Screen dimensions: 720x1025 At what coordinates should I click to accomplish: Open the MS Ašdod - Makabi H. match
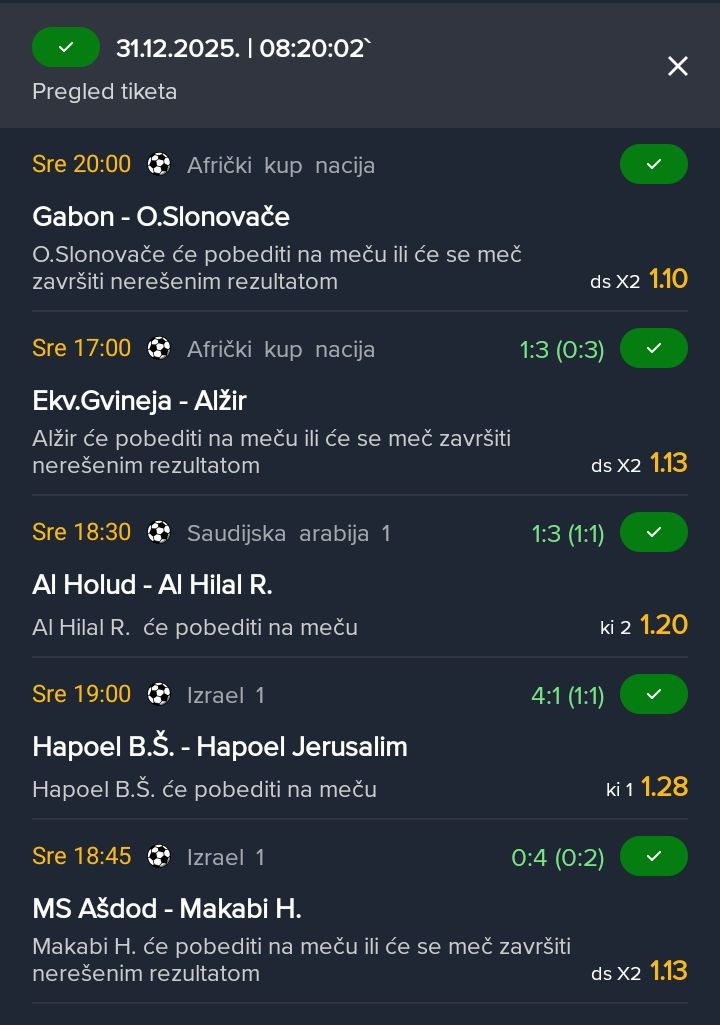point(167,909)
